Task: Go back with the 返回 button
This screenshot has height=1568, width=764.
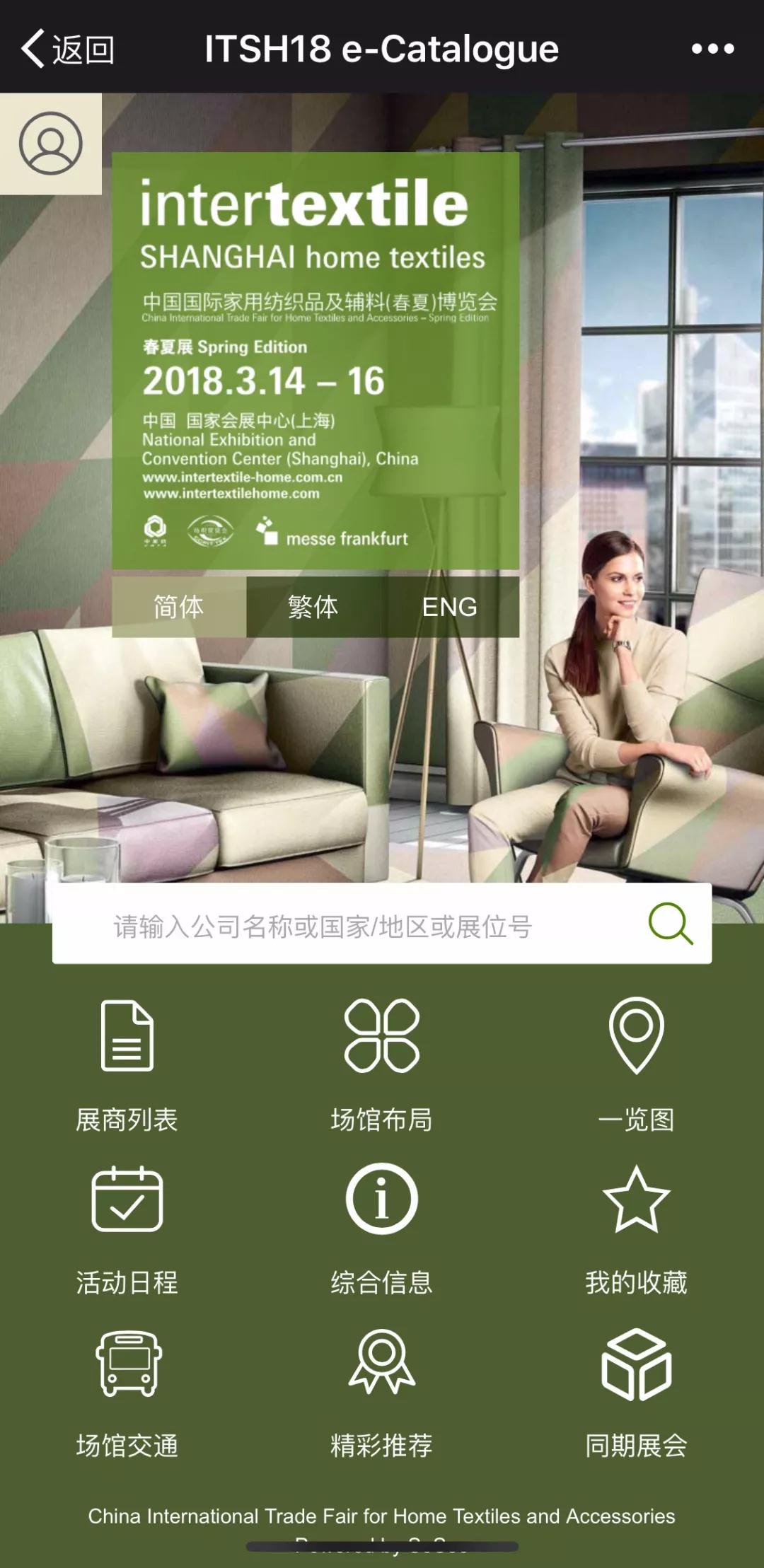Action: click(68, 49)
